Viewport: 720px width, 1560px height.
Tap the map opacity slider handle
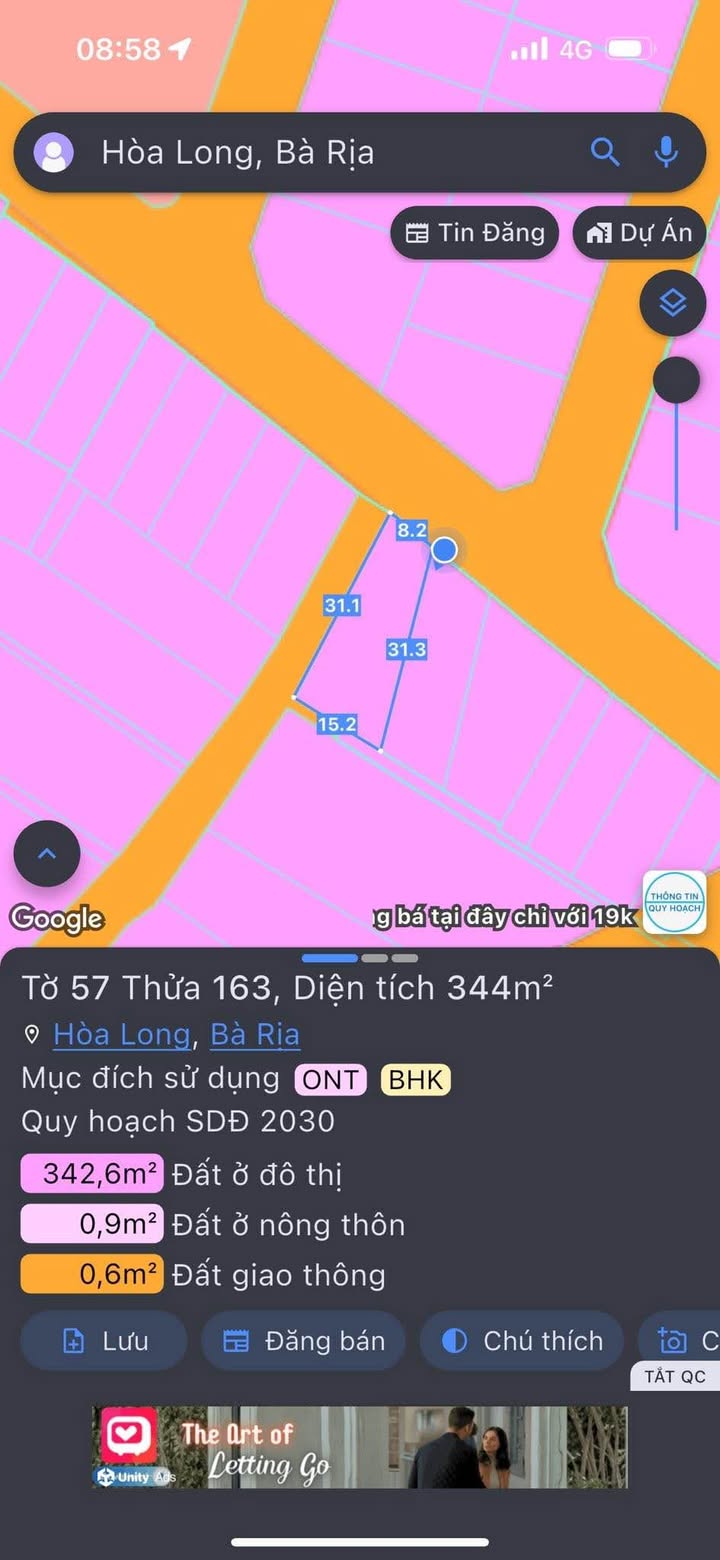pyautogui.click(x=676, y=380)
